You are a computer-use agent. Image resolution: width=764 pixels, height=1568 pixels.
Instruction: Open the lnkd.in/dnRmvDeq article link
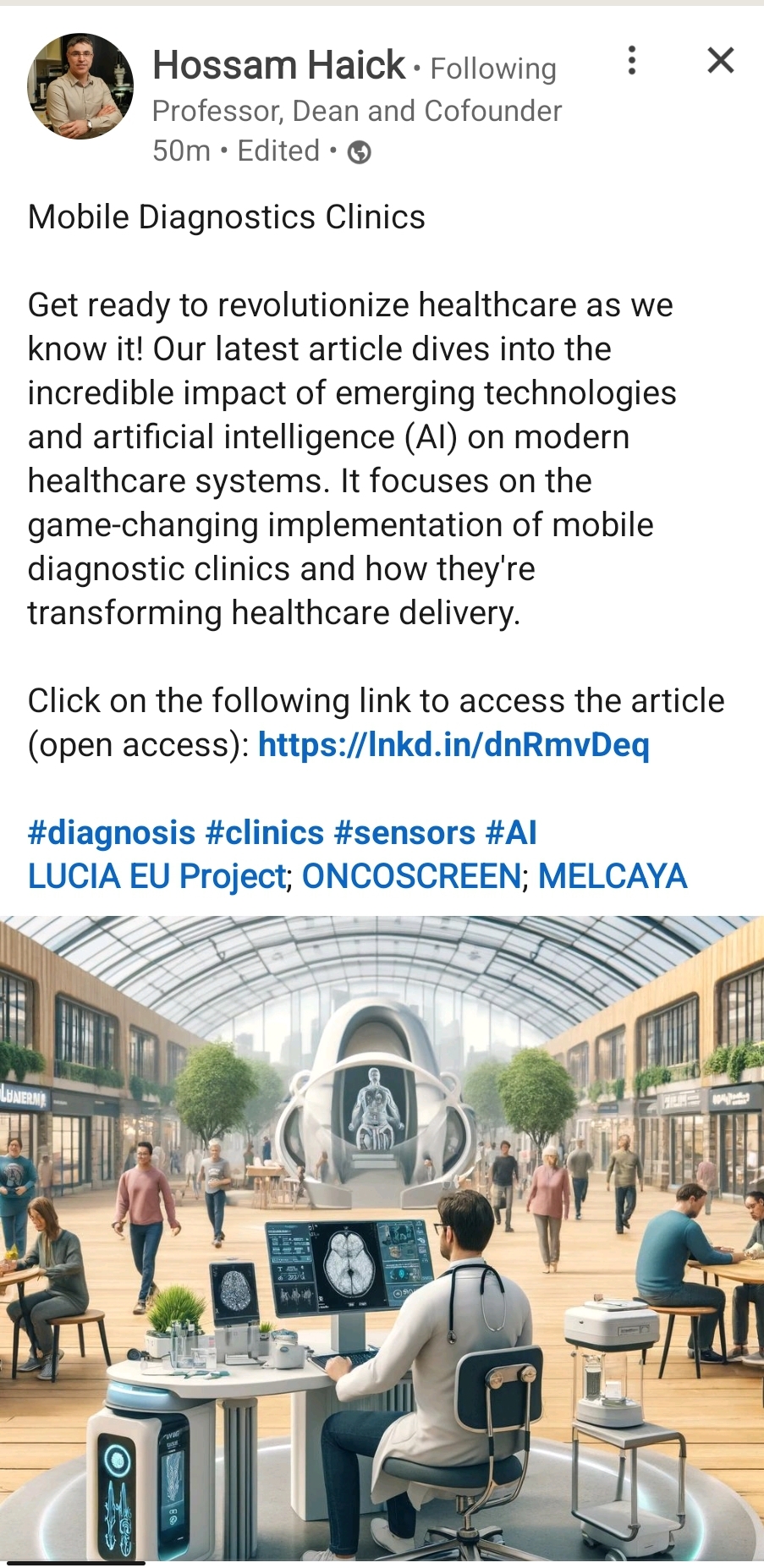coord(453,745)
